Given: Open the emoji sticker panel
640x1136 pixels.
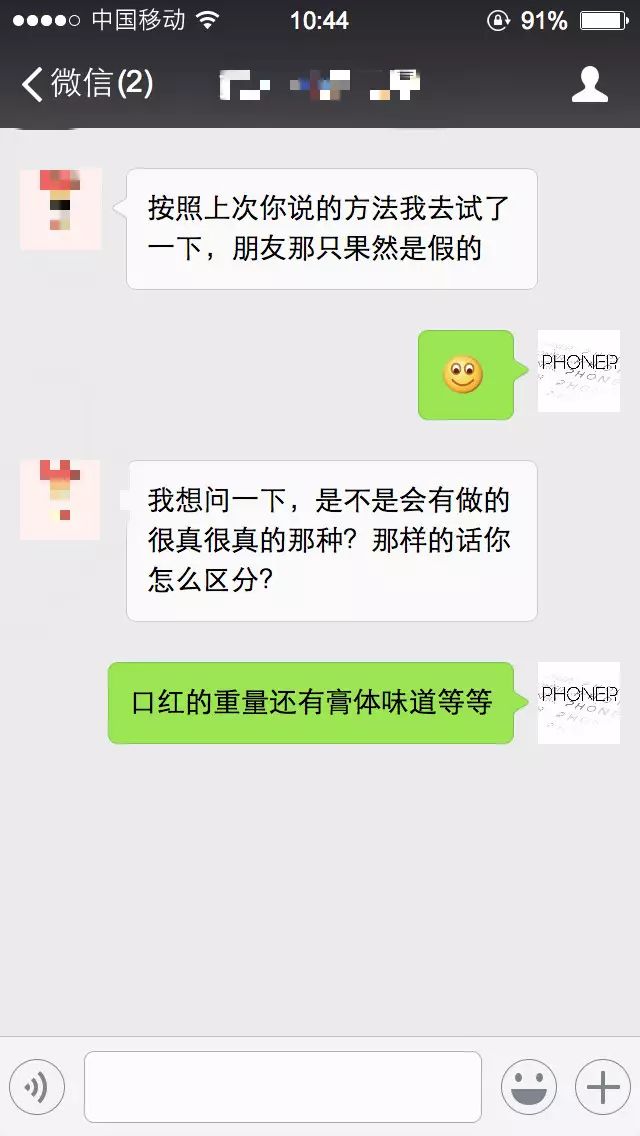Looking at the screenshot, I should click(528, 1087).
